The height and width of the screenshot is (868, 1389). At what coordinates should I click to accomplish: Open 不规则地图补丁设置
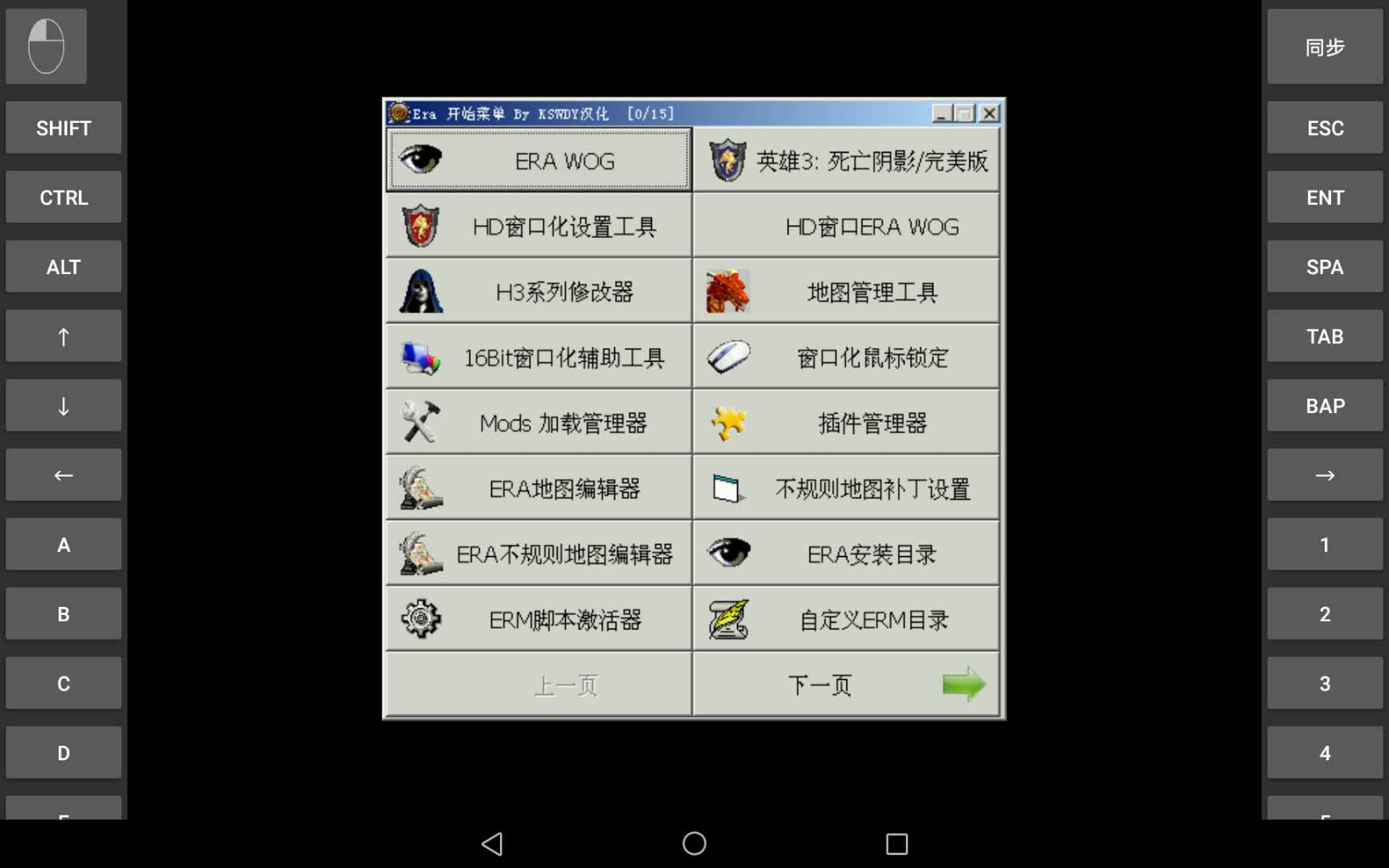pos(846,489)
